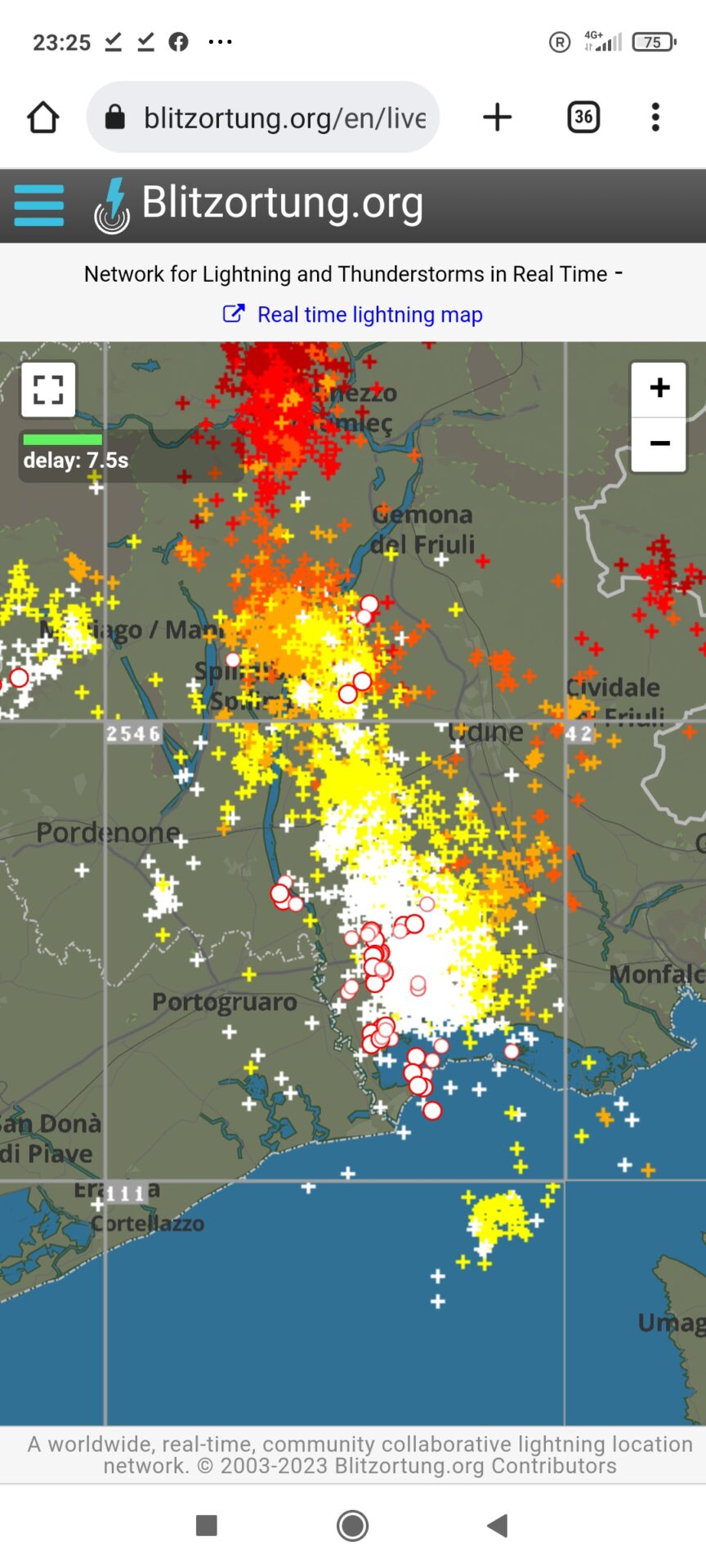Zoom in on the lightning map
Screen dimensions: 706x1568
coord(659,388)
